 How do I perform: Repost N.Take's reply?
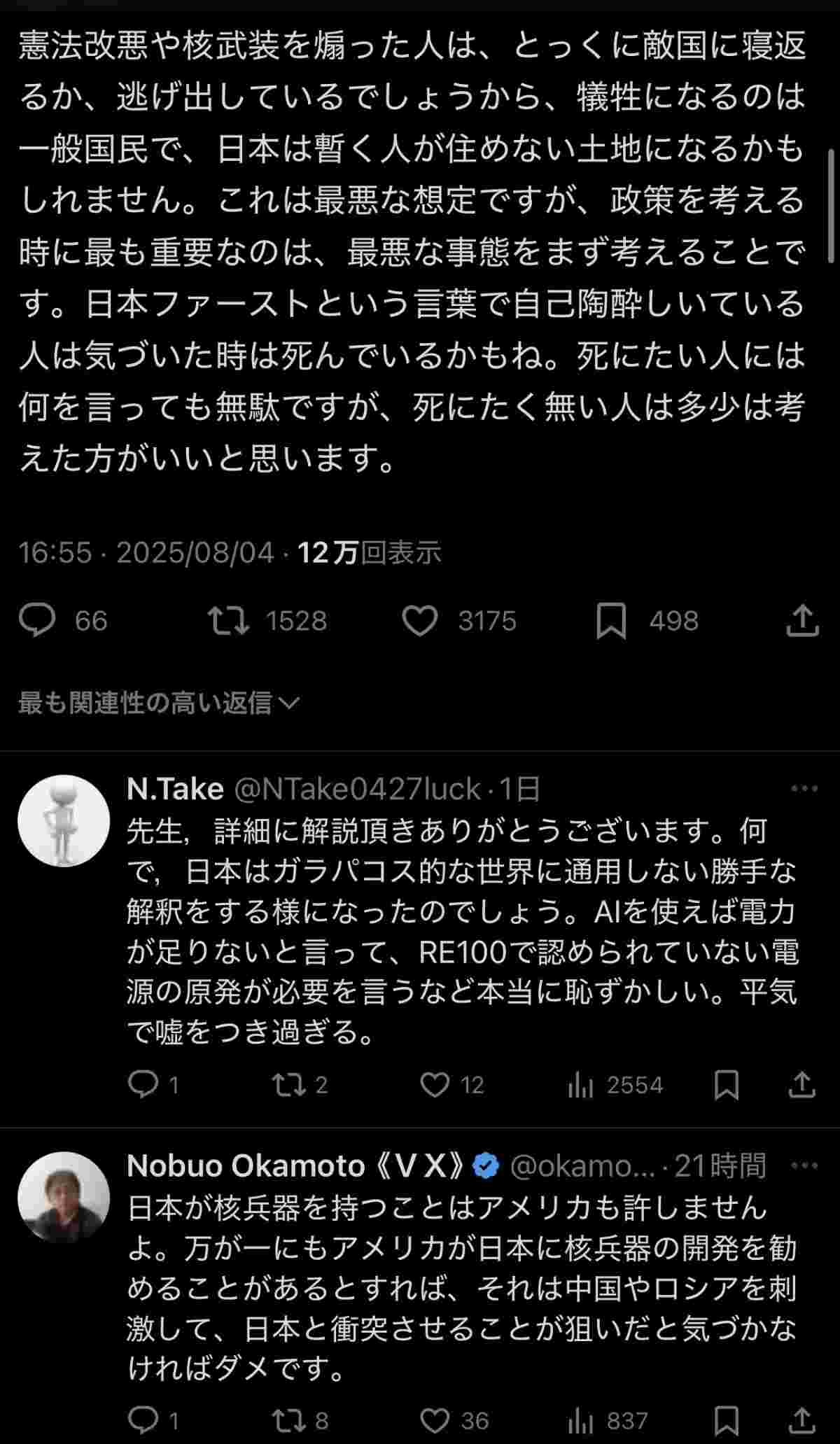tap(288, 1085)
